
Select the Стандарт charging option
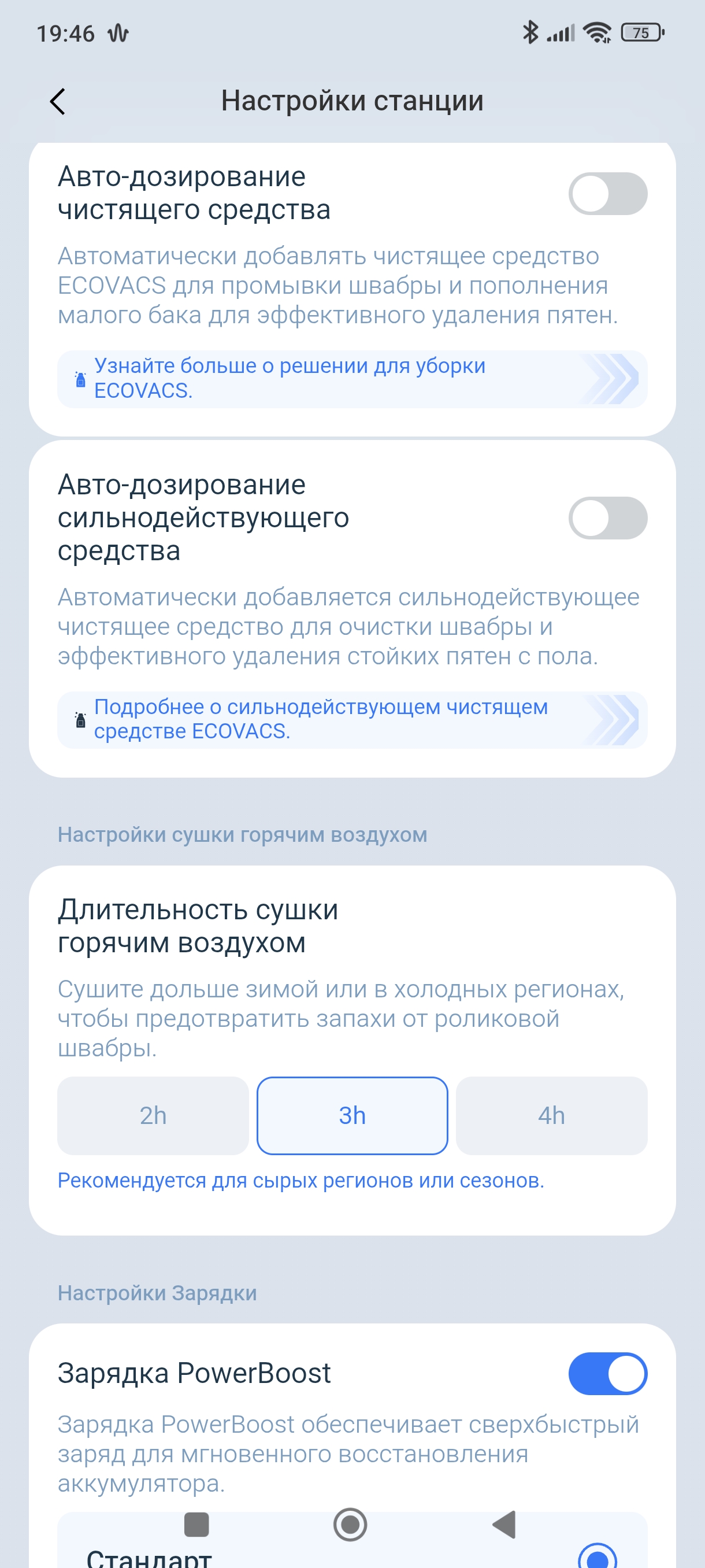pyautogui.click(x=597, y=1558)
